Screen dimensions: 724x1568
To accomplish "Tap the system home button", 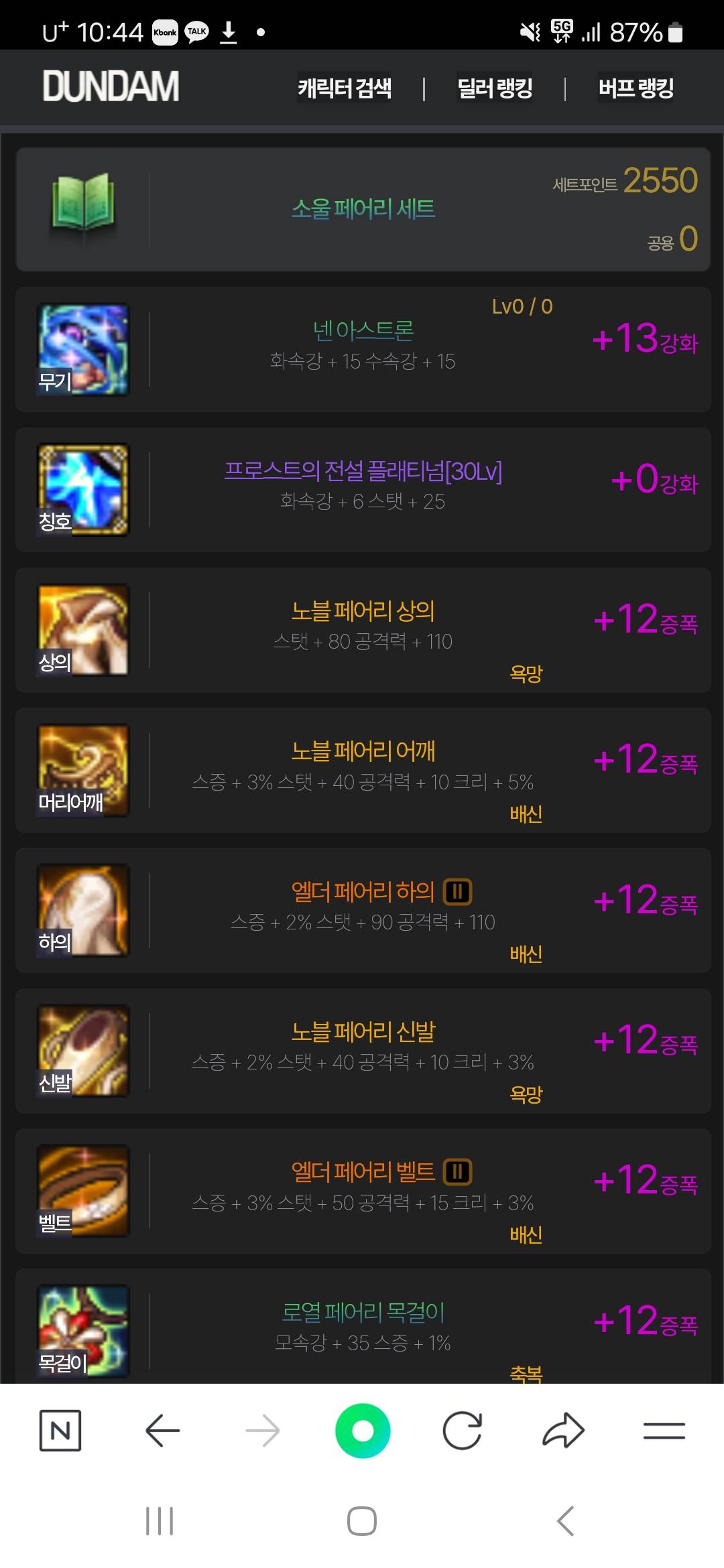I will click(x=362, y=1521).
